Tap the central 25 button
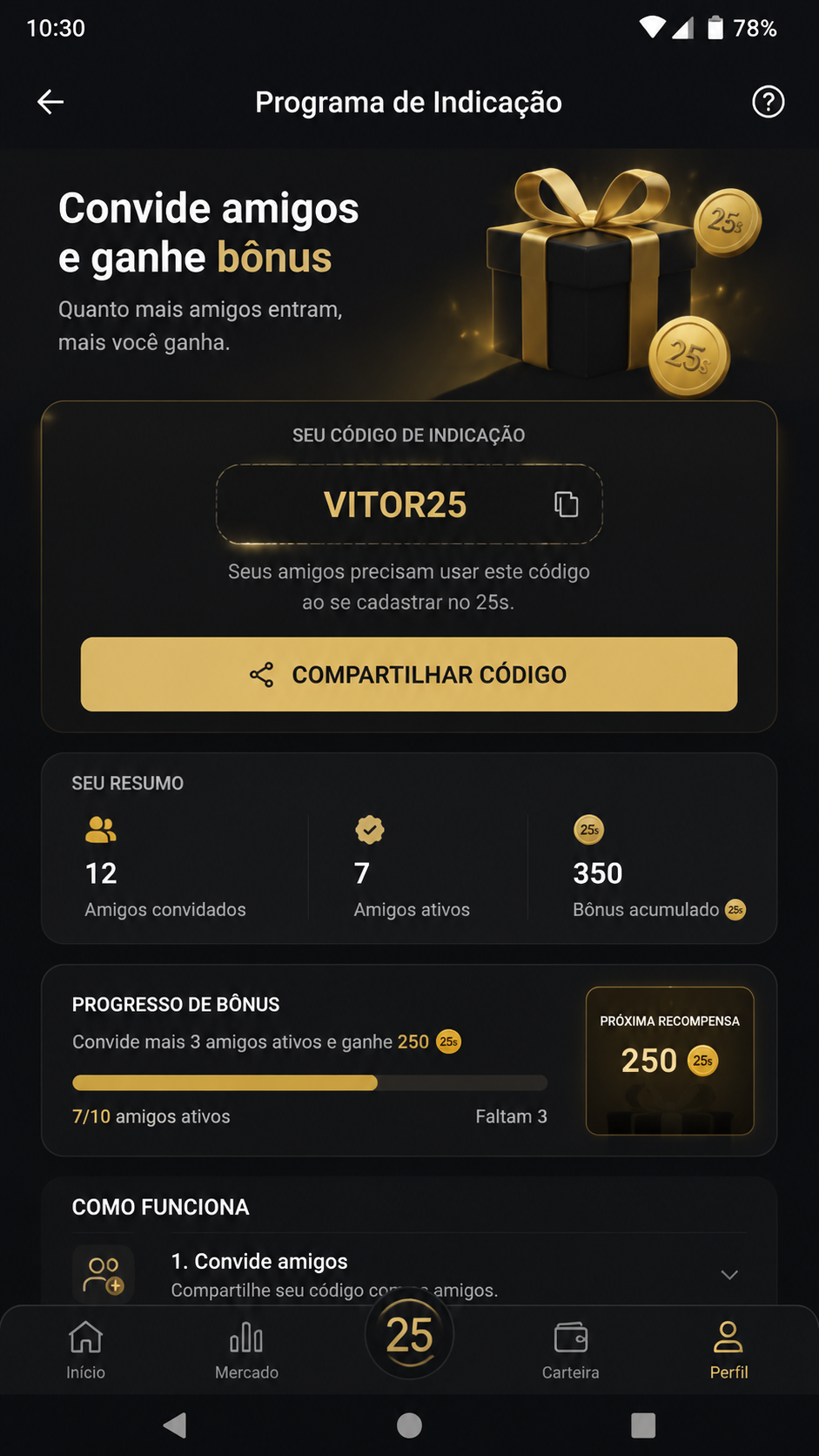The image size is (819, 1456). pos(409,1335)
